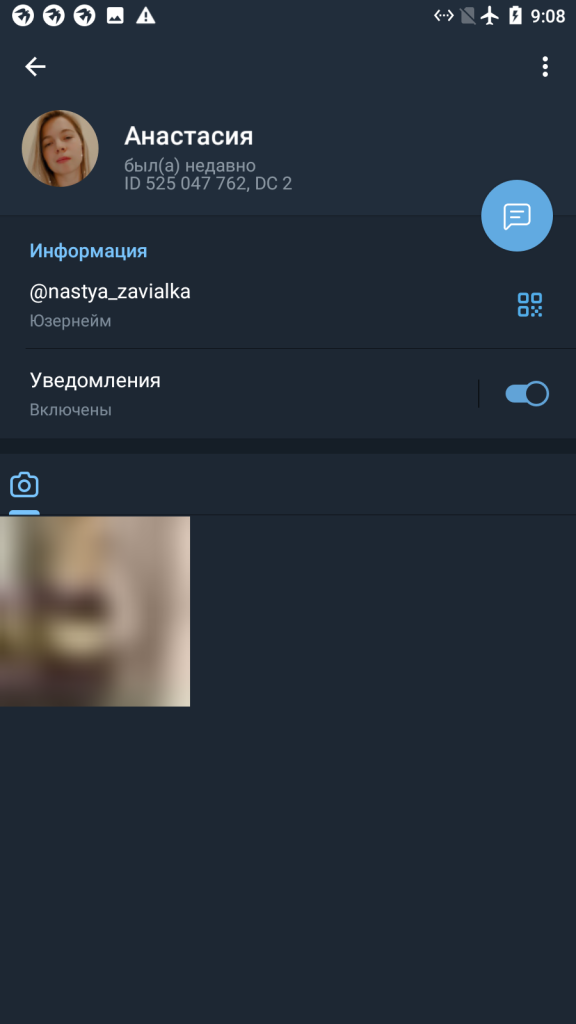This screenshot has height=1024, width=576.
Task: Open the profile avatar photo
Action: 60,148
